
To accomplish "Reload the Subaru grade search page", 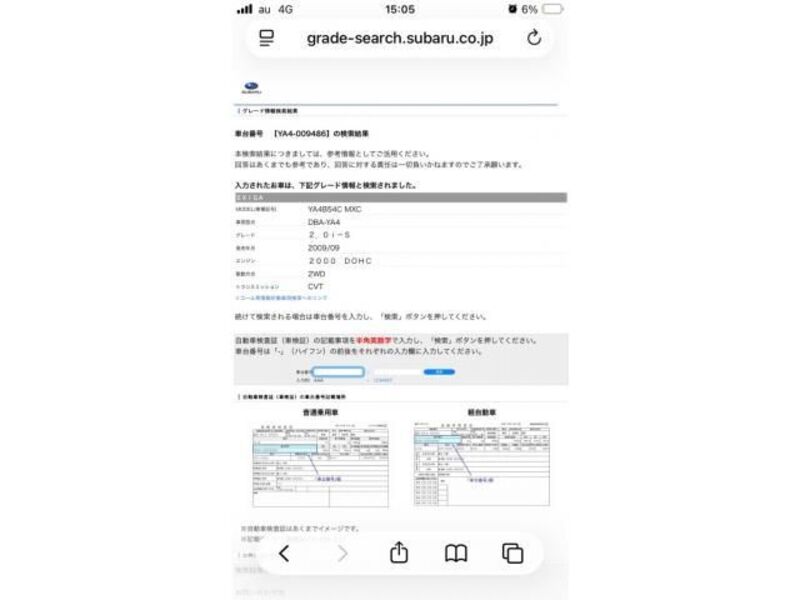I will click(534, 38).
